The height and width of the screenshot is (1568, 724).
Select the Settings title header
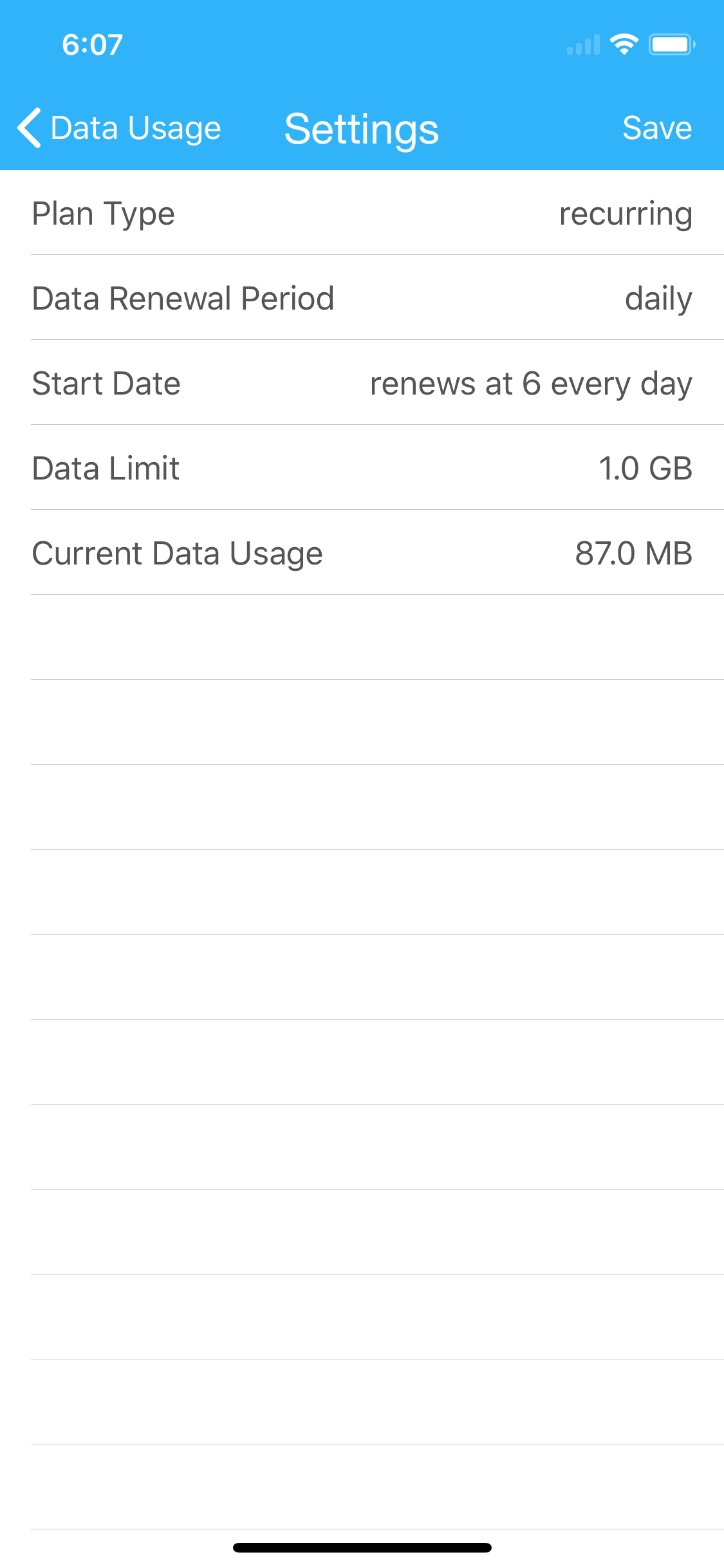[362, 127]
